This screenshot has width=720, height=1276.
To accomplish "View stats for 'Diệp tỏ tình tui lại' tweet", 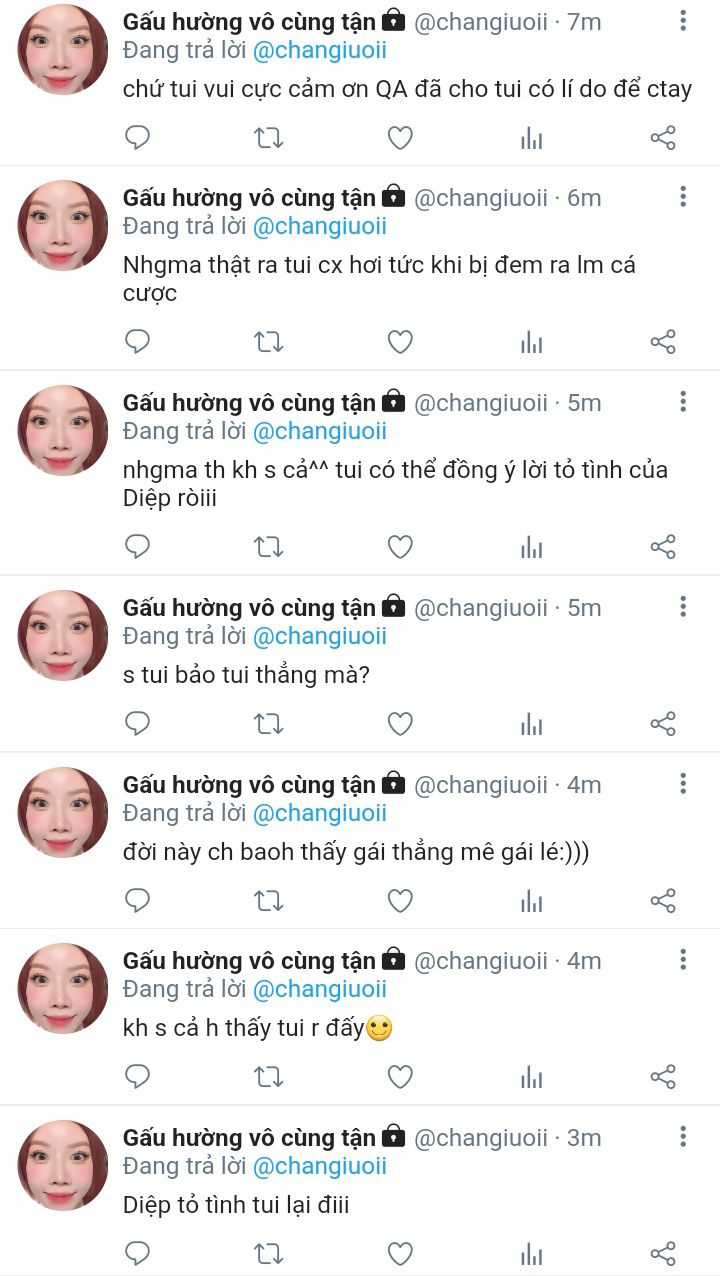I will 532,1253.
